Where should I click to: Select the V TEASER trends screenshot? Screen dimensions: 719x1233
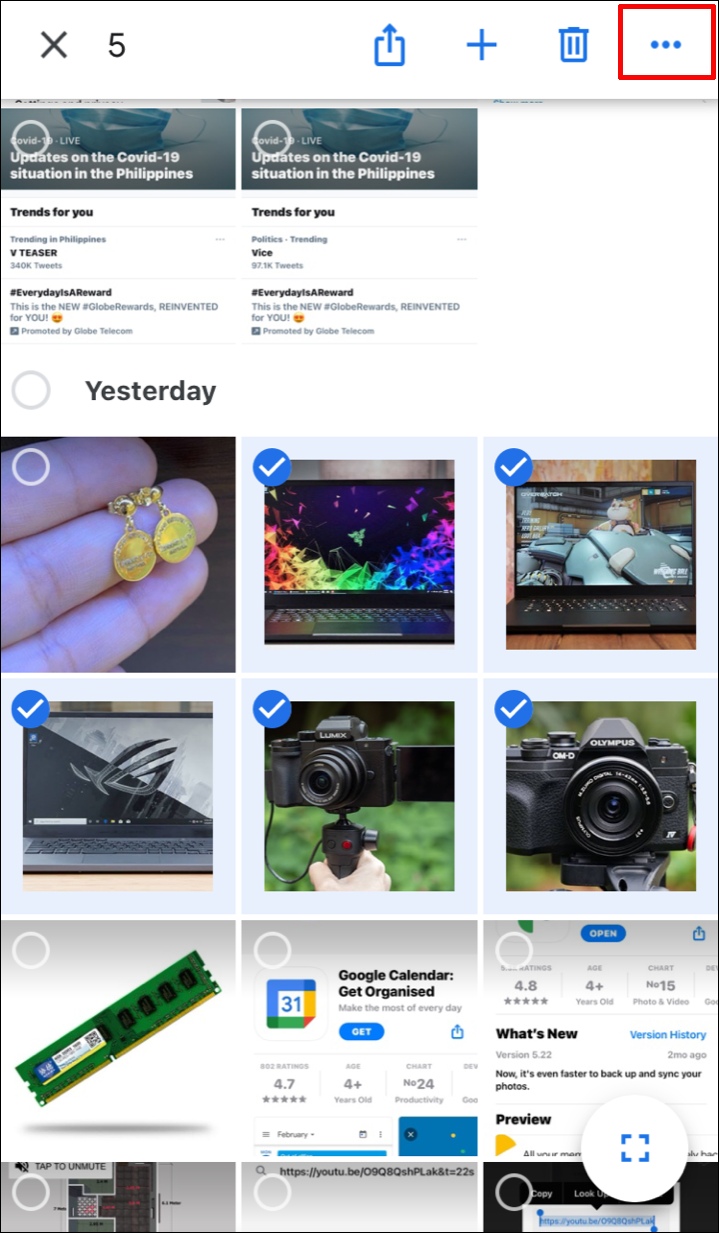[x=31, y=137]
